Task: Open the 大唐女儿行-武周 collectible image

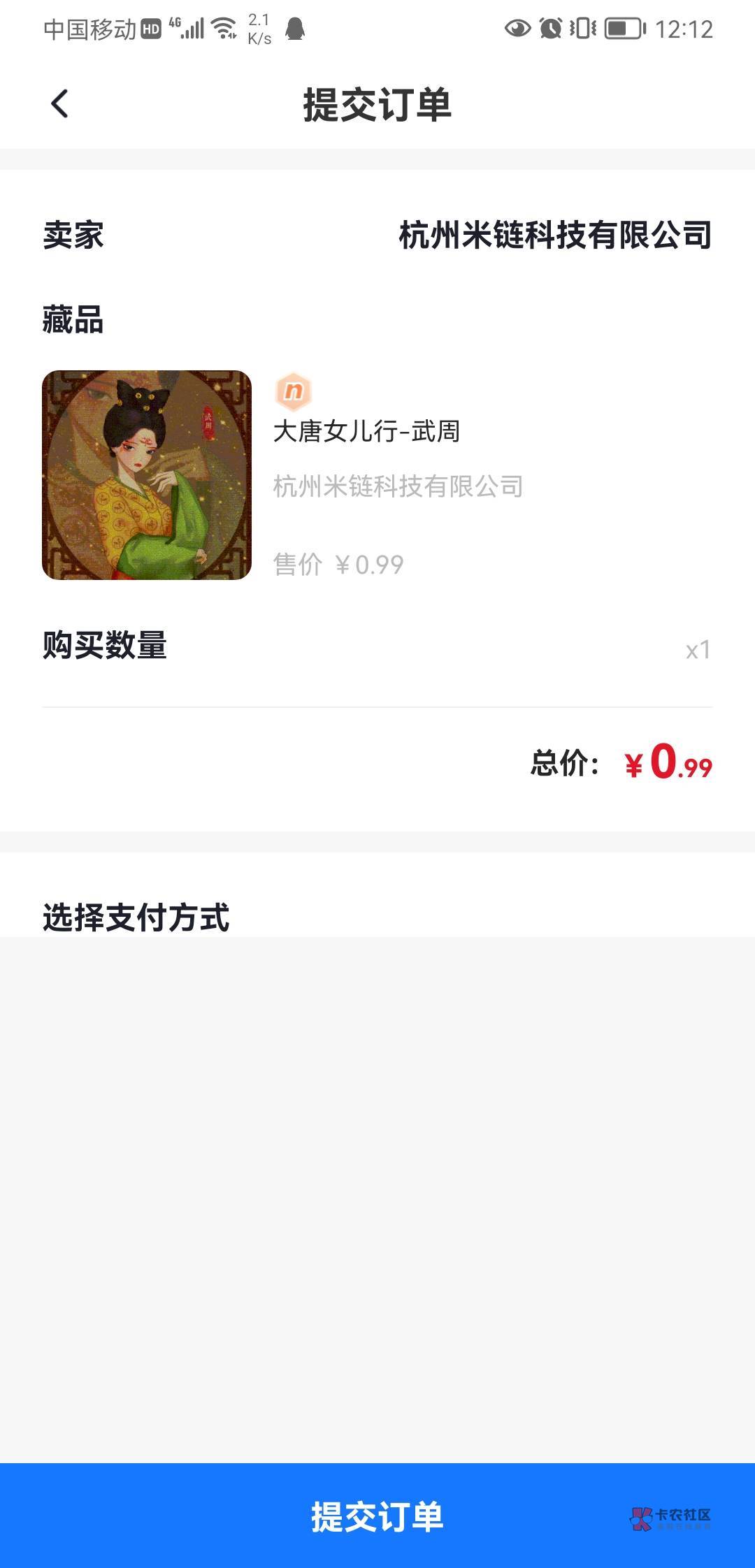Action: click(x=147, y=475)
